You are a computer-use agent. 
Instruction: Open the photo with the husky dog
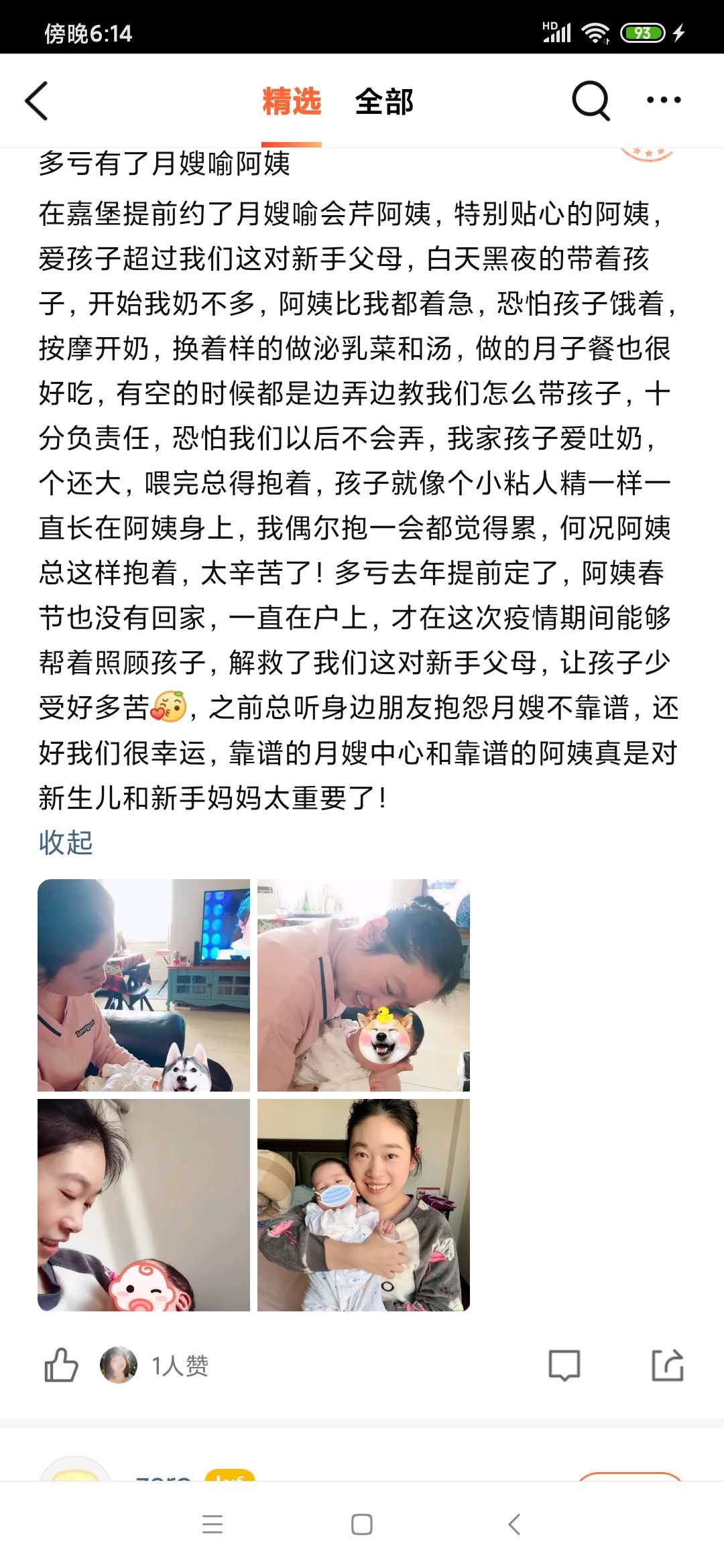pyautogui.click(x=143, y=985)
